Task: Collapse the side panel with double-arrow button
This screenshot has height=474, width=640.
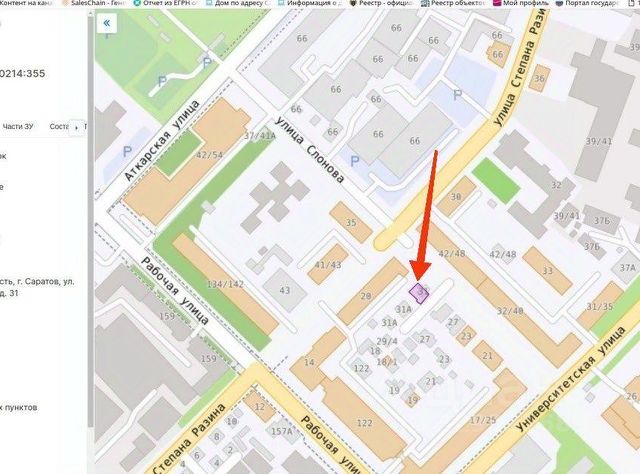Action: (x=106, y=23)
